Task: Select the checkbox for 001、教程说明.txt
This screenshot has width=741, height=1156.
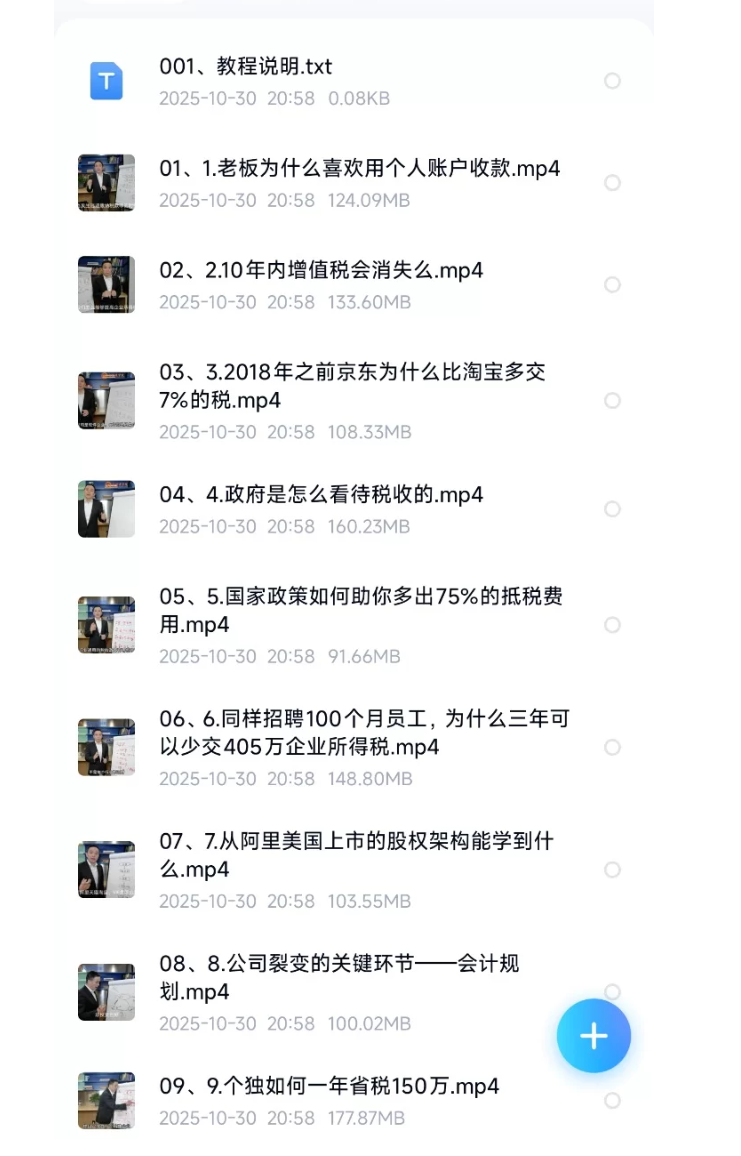Action: [612, 81]
